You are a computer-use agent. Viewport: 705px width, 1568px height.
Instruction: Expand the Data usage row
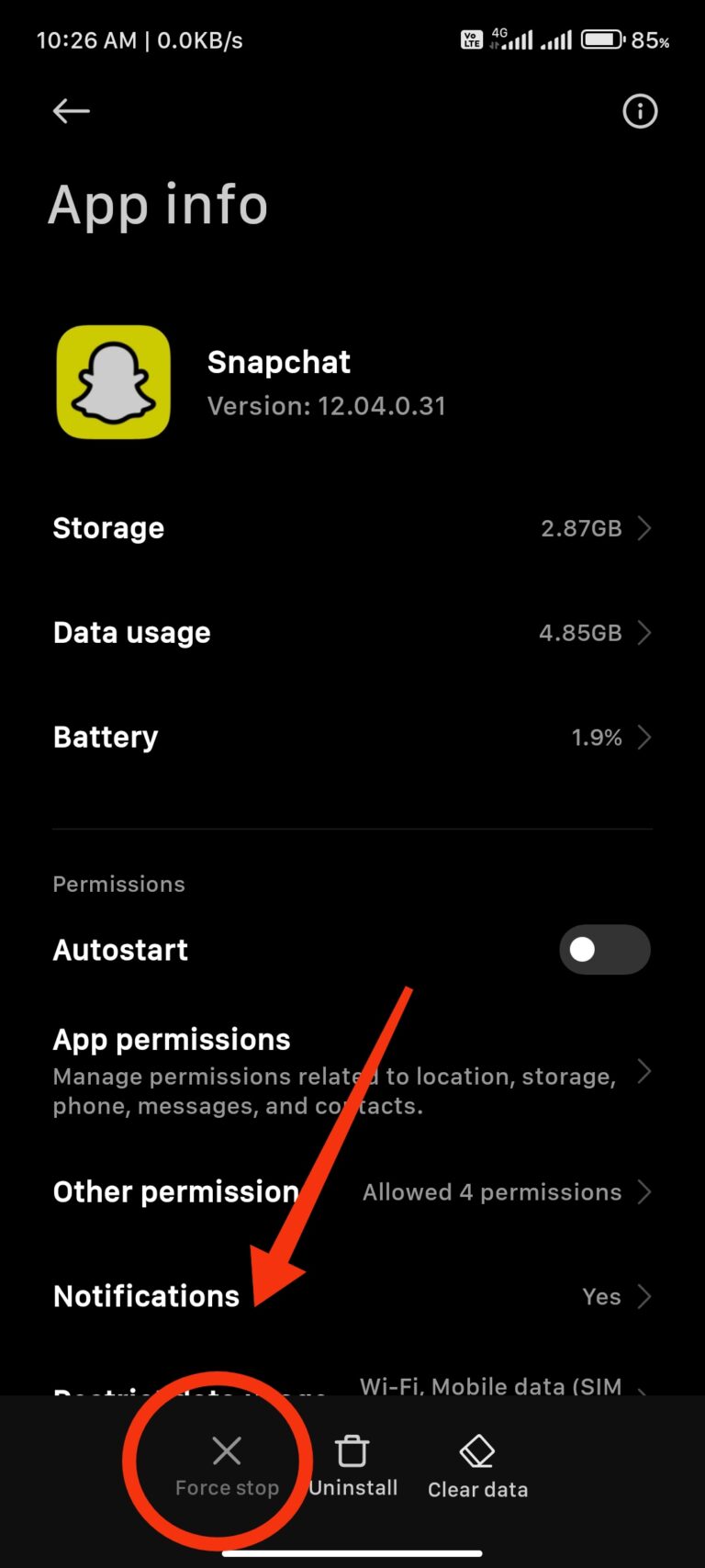click(x=352, y=632)
